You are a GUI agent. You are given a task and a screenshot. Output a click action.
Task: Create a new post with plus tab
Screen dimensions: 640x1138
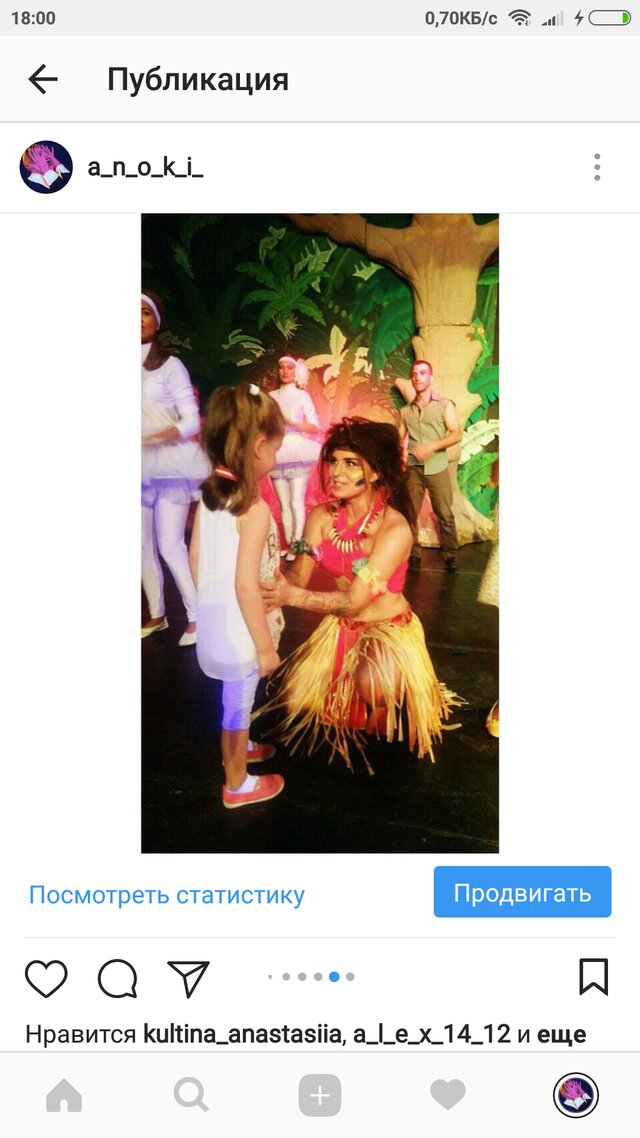[320, 1096]
